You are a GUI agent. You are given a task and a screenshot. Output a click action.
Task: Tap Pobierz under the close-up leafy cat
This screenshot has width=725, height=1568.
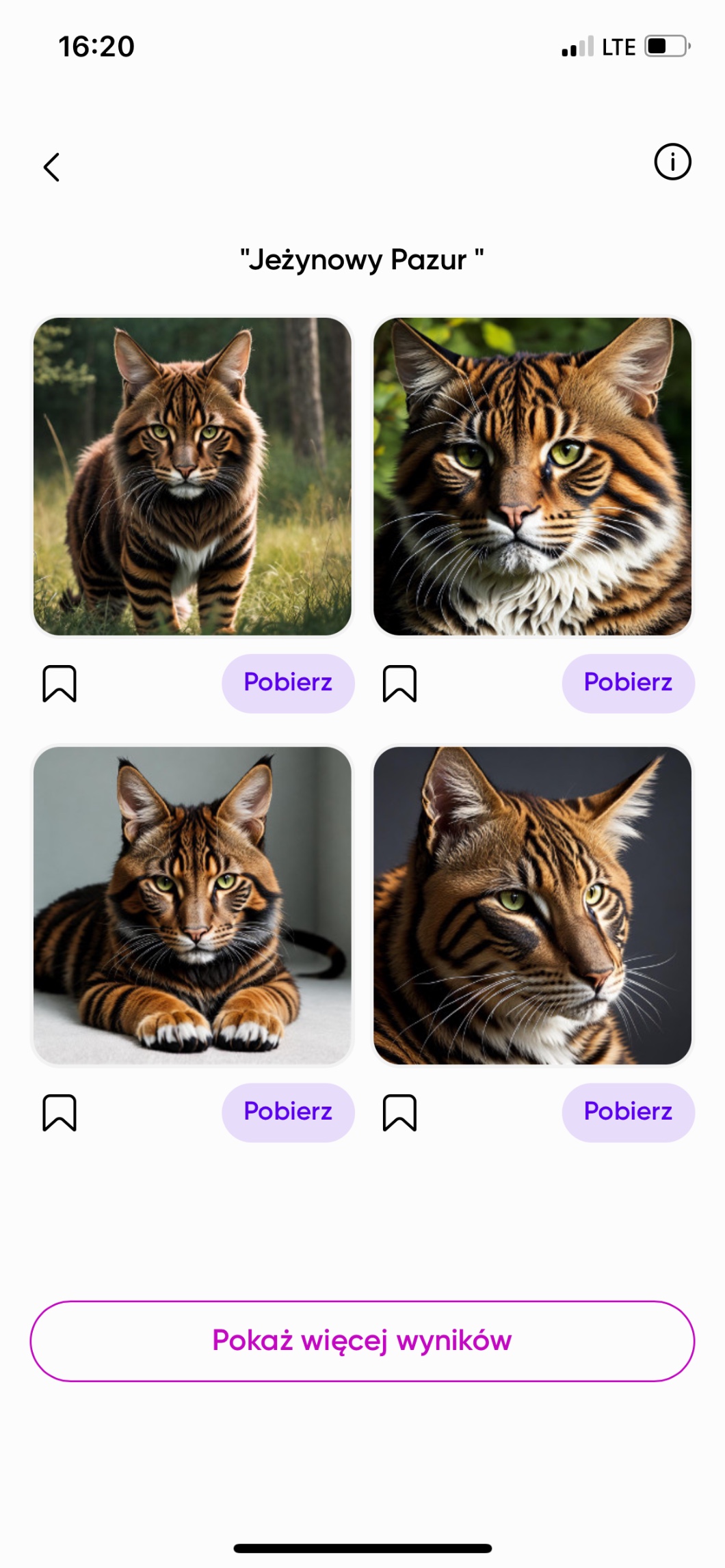pos(628,683)
